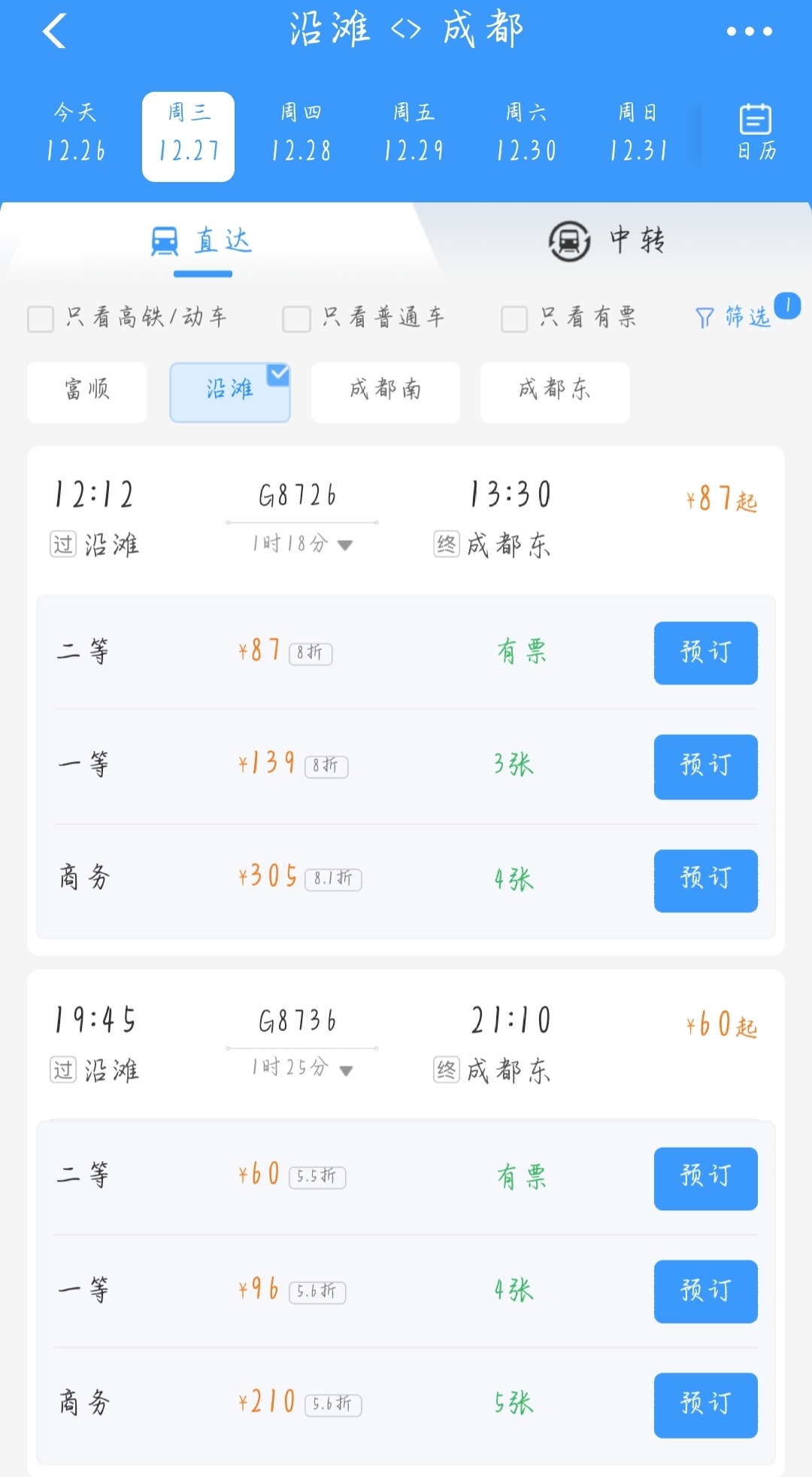
Task: Enable 只看有票 checkbox
Action: tap(514, 318)
